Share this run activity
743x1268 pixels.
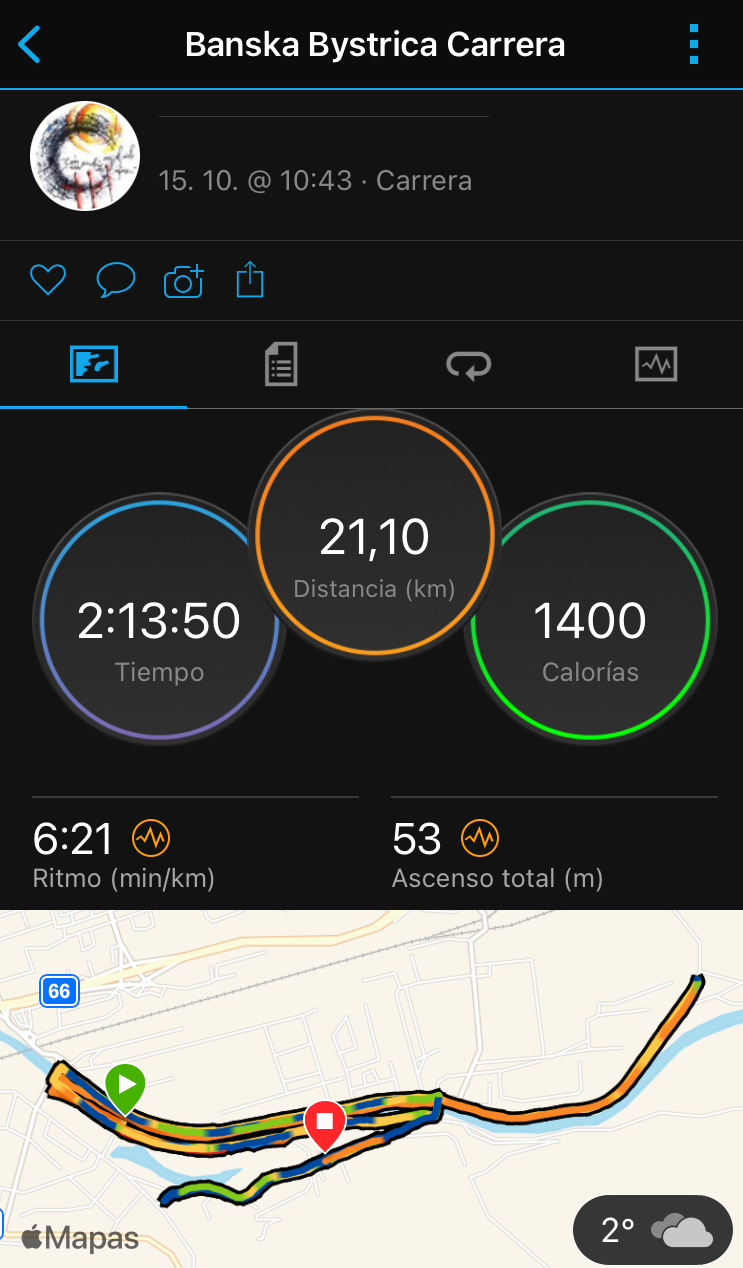tap(250, 280)
